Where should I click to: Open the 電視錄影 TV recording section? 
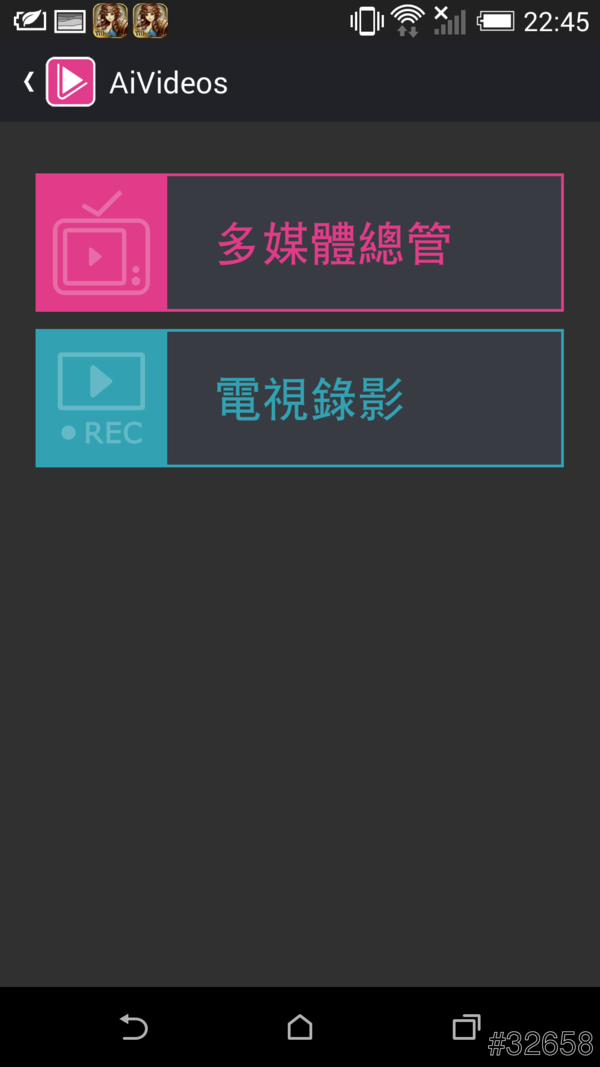pos(300,398)
